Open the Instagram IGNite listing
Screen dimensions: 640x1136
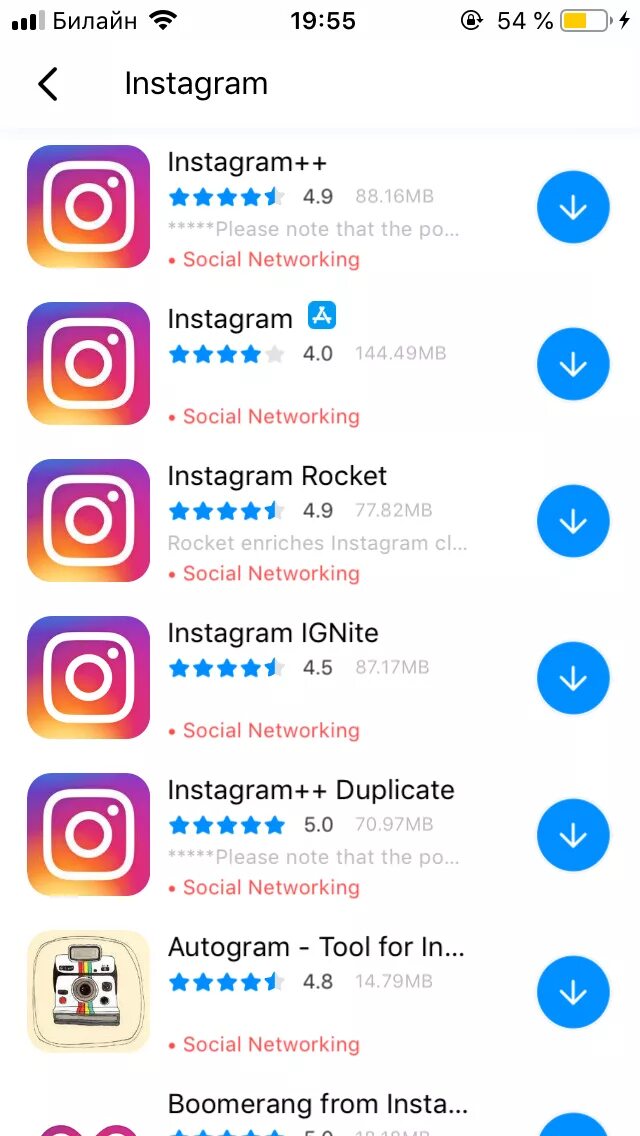[320, 678]
